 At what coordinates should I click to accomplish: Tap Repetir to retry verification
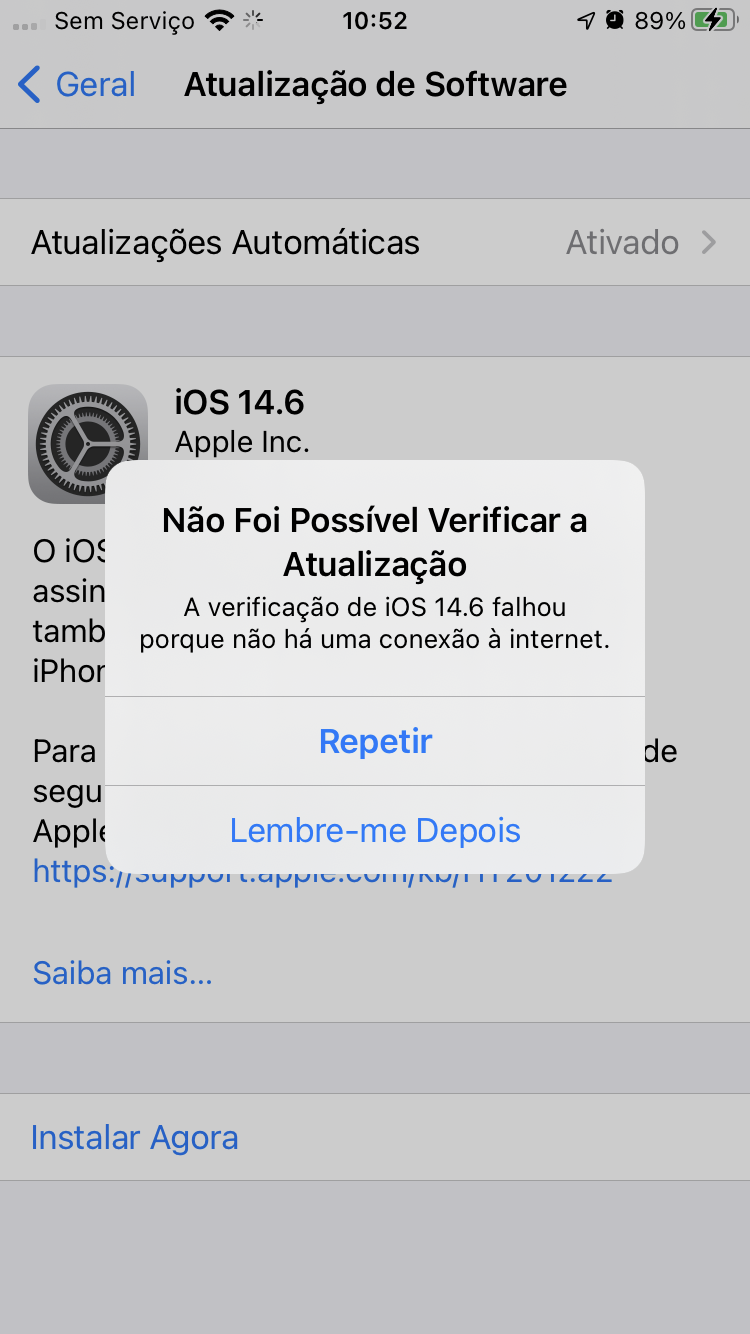375,741
